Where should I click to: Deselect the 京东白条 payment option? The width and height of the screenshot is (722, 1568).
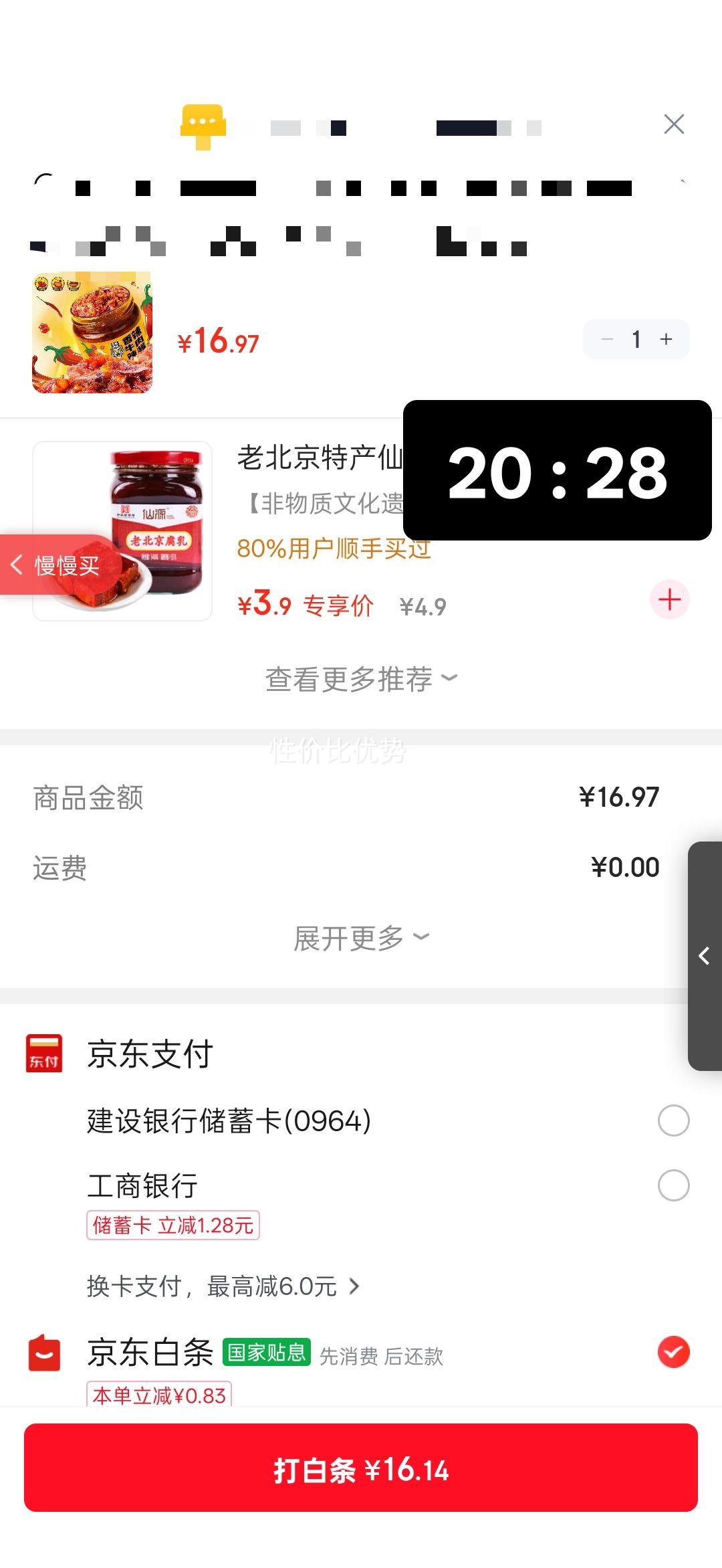(673, 1351)
